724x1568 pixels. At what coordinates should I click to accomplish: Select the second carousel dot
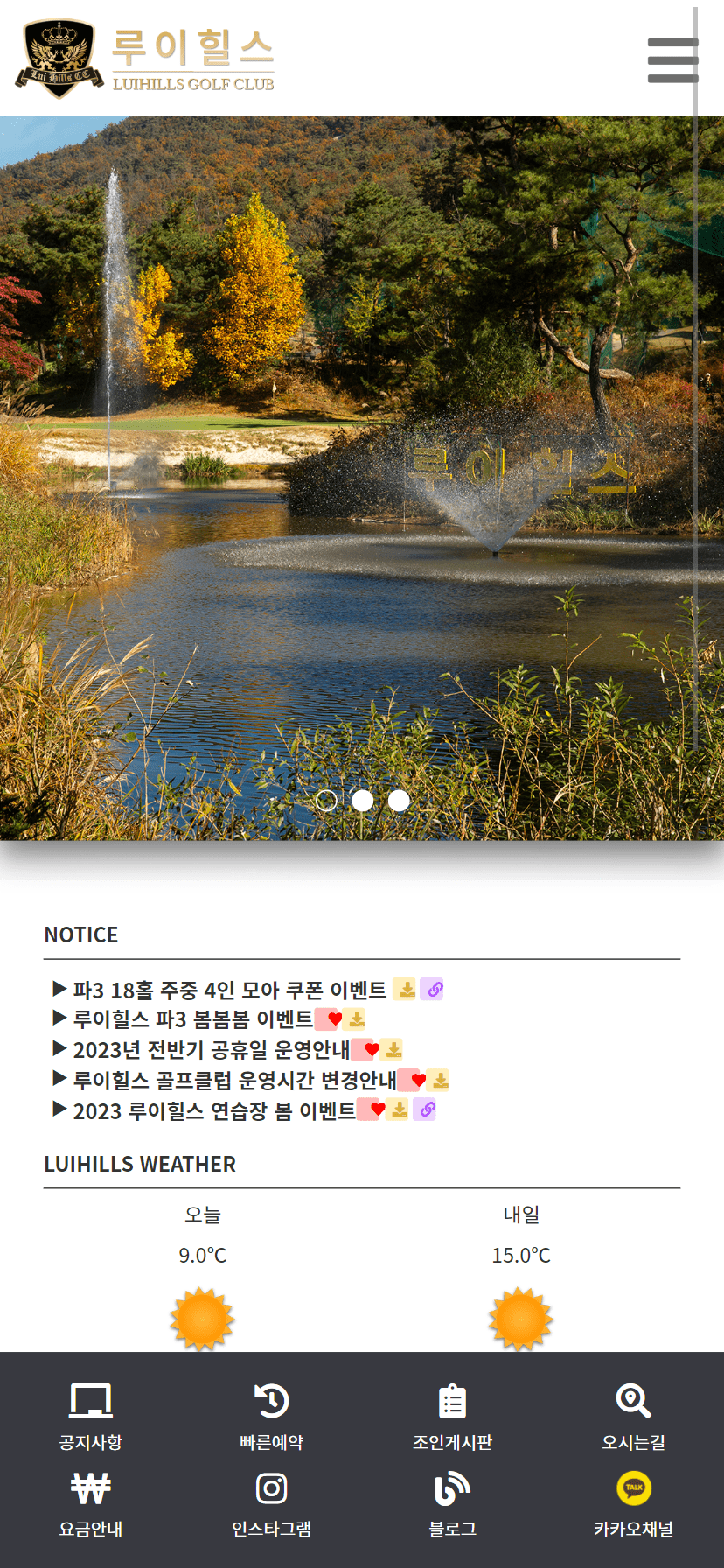tap(362, 801)
